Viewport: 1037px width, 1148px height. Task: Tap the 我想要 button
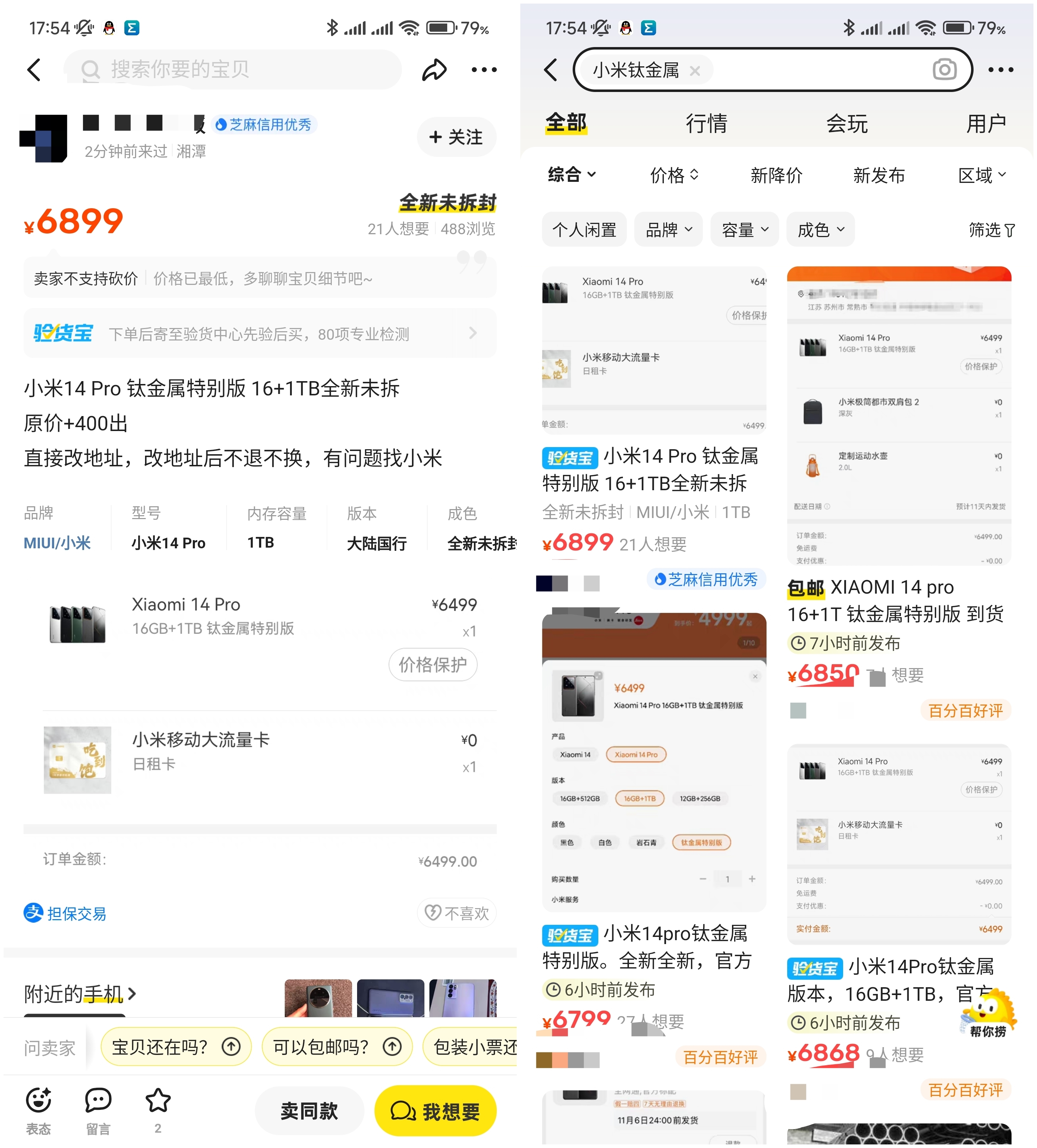435,1111
